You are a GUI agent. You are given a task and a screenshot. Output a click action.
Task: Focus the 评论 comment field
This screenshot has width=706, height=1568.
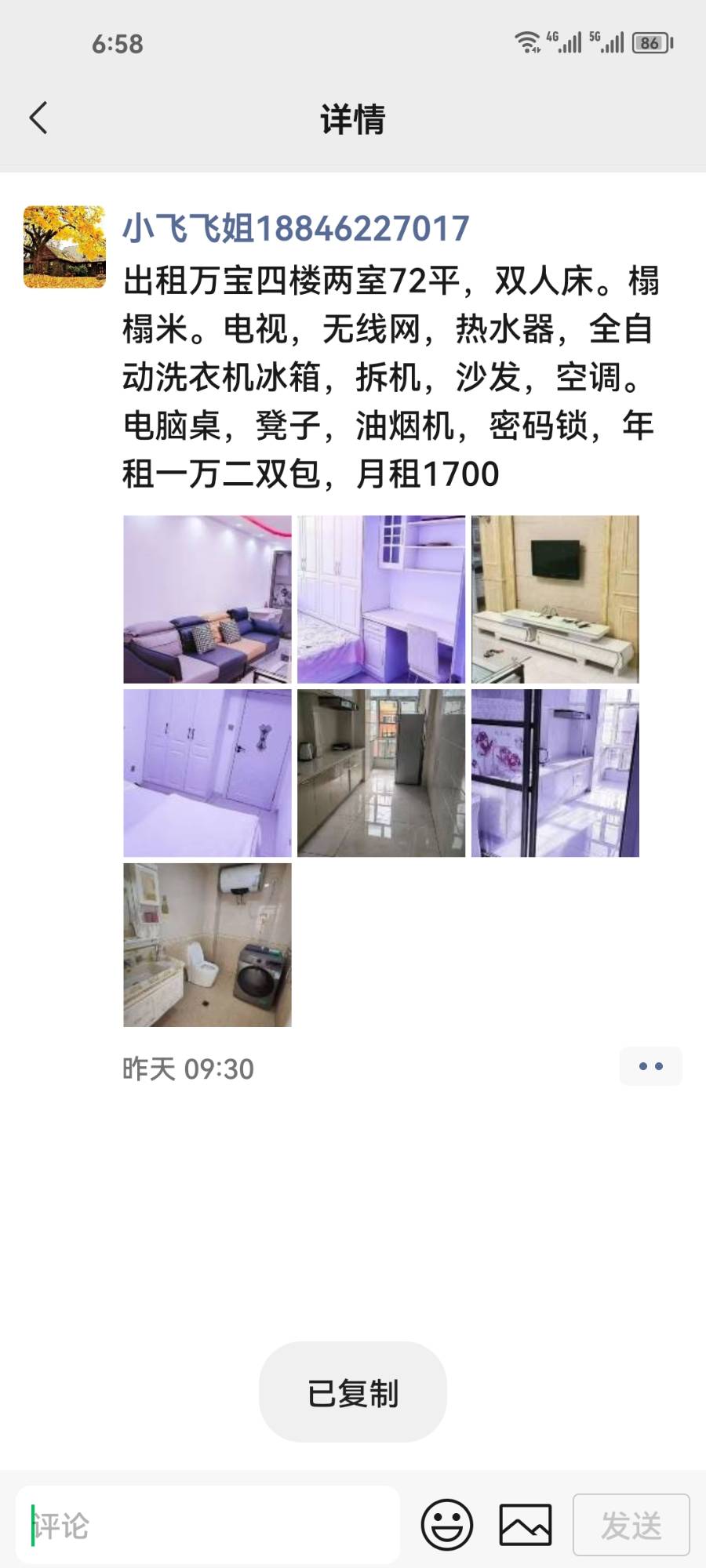(208, 1526)
